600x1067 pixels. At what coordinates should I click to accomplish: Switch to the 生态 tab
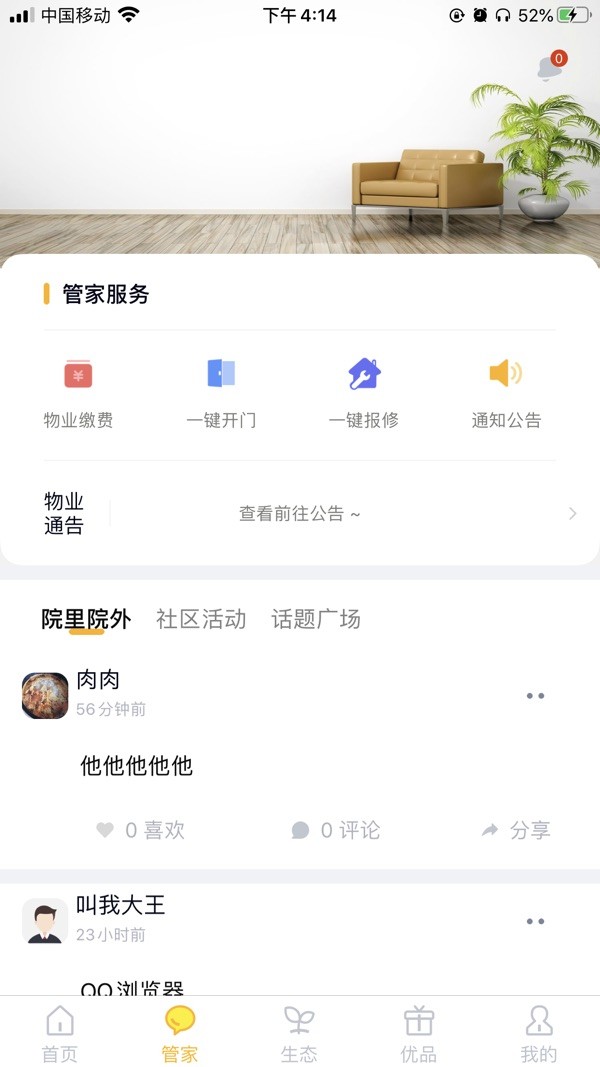tap(299, 1033)
